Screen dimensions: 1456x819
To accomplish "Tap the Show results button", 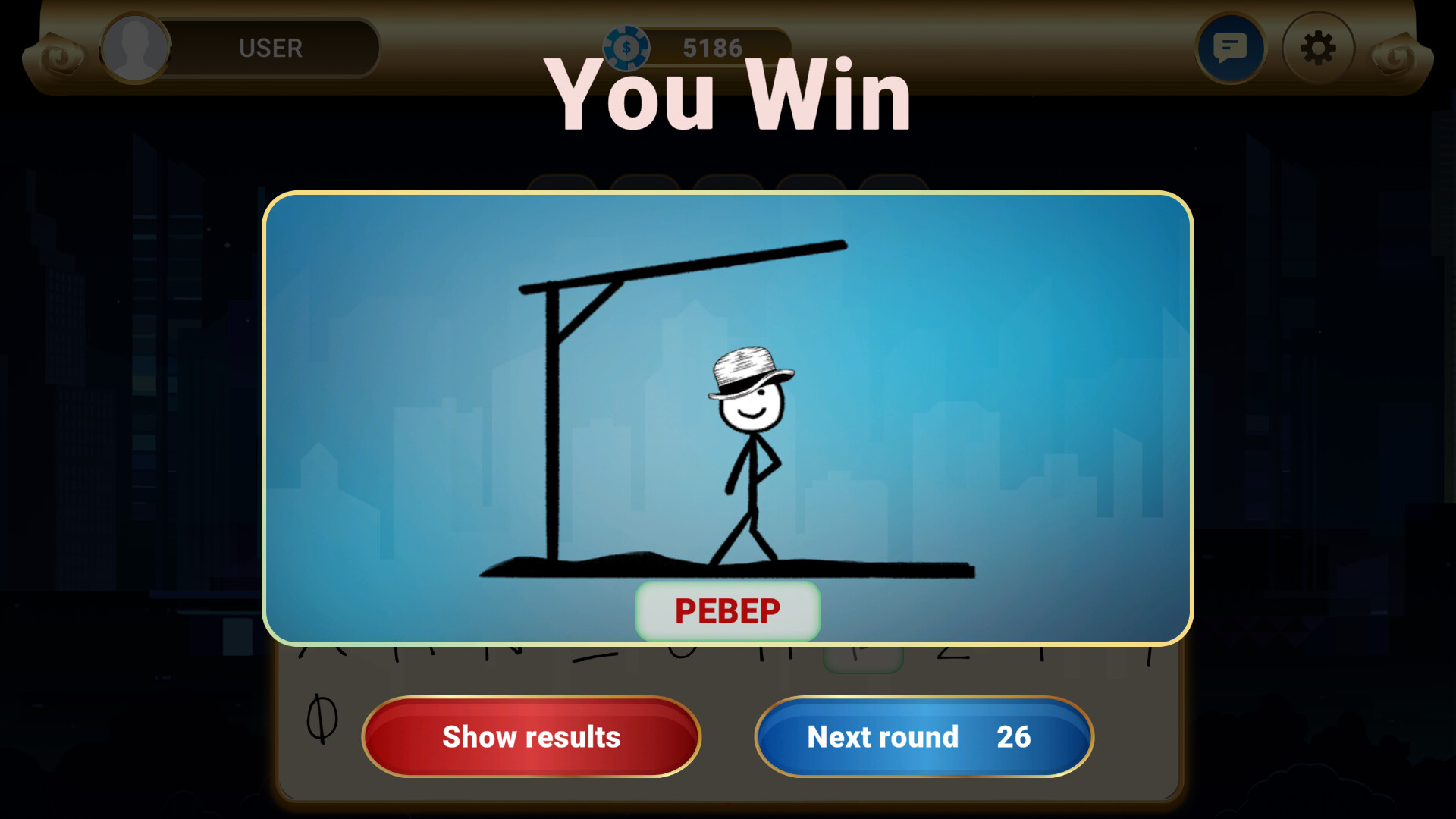I will (531, 737).
